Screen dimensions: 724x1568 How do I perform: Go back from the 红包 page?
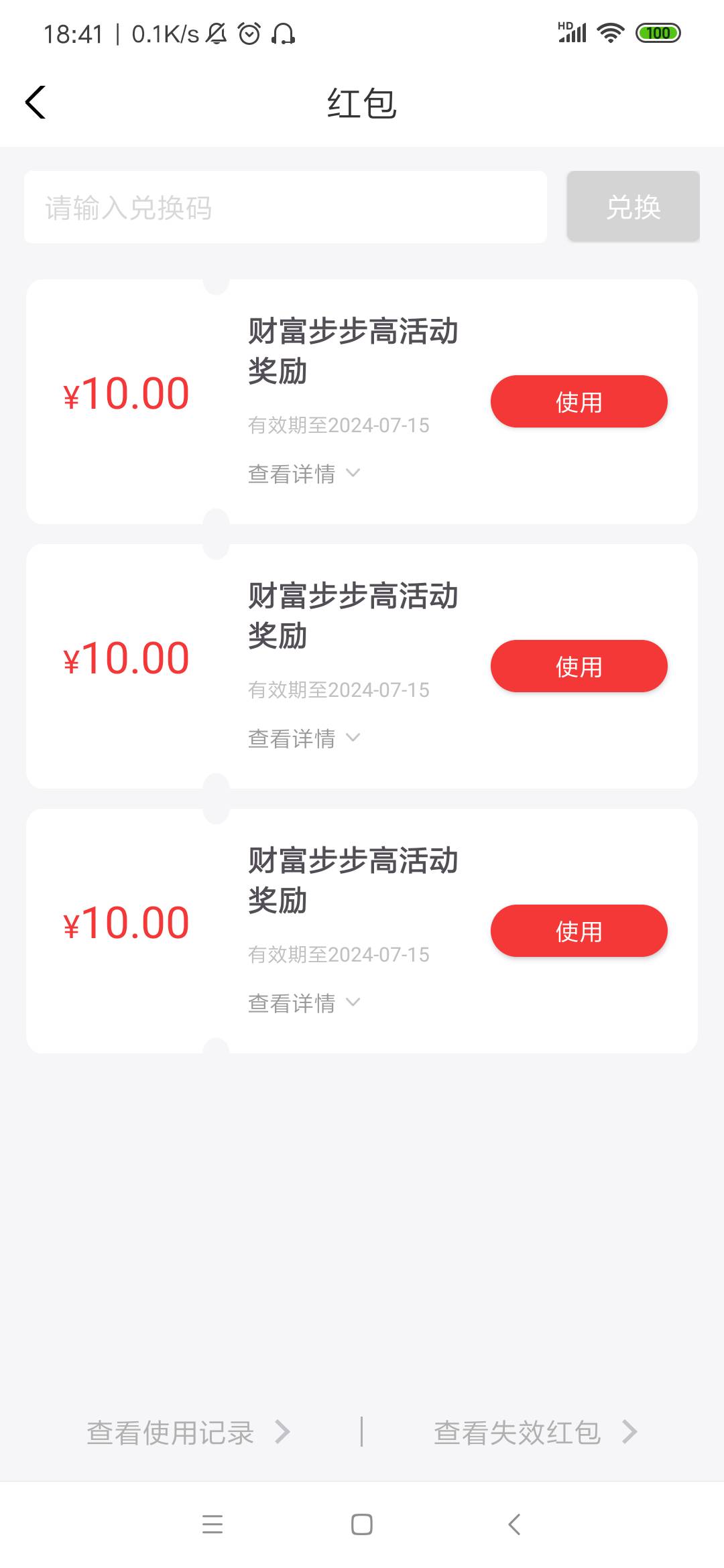point(36,103)
